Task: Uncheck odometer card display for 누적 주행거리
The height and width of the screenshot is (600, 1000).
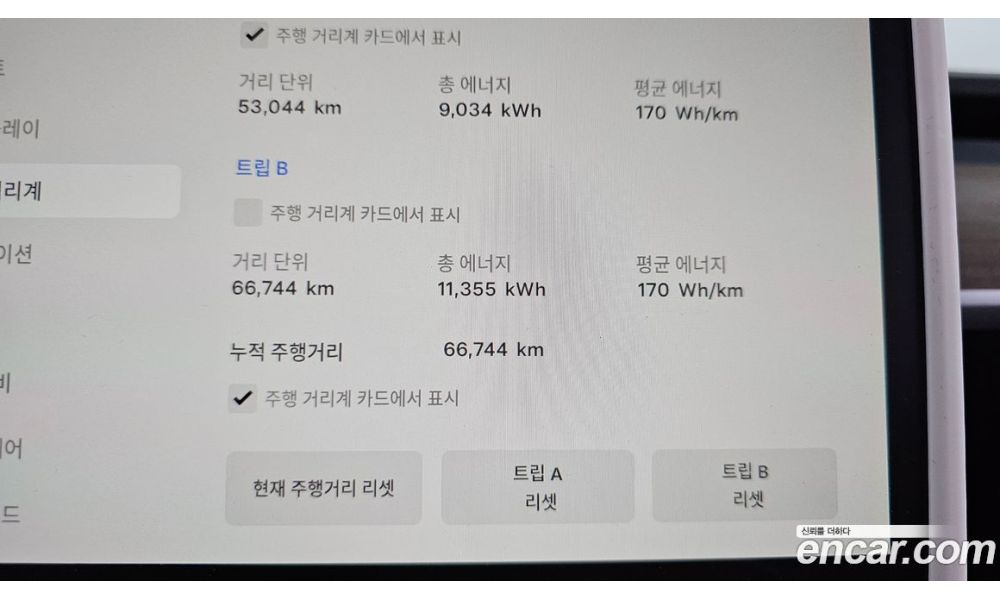Action: pyautogui.click(x=242, y=398)
